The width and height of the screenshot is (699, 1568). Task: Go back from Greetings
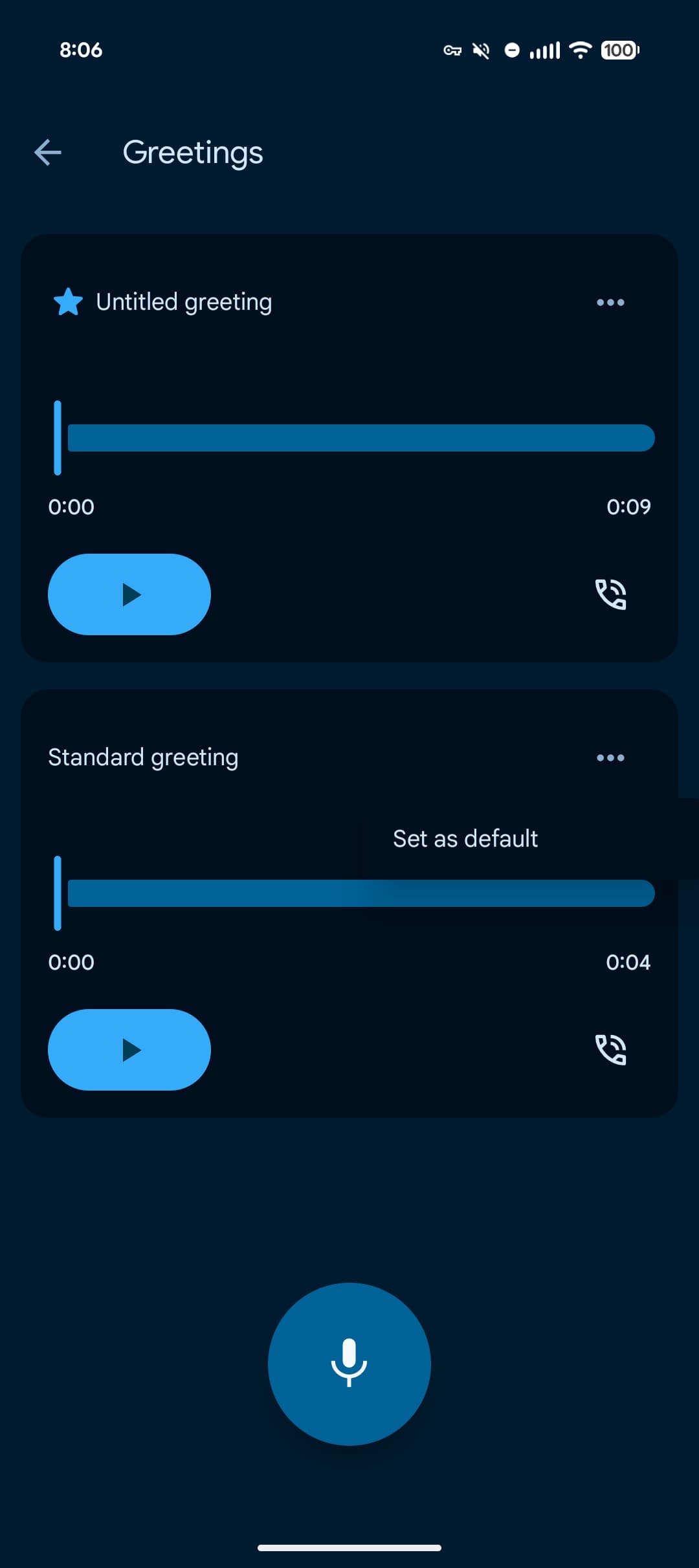click(48, 153)
